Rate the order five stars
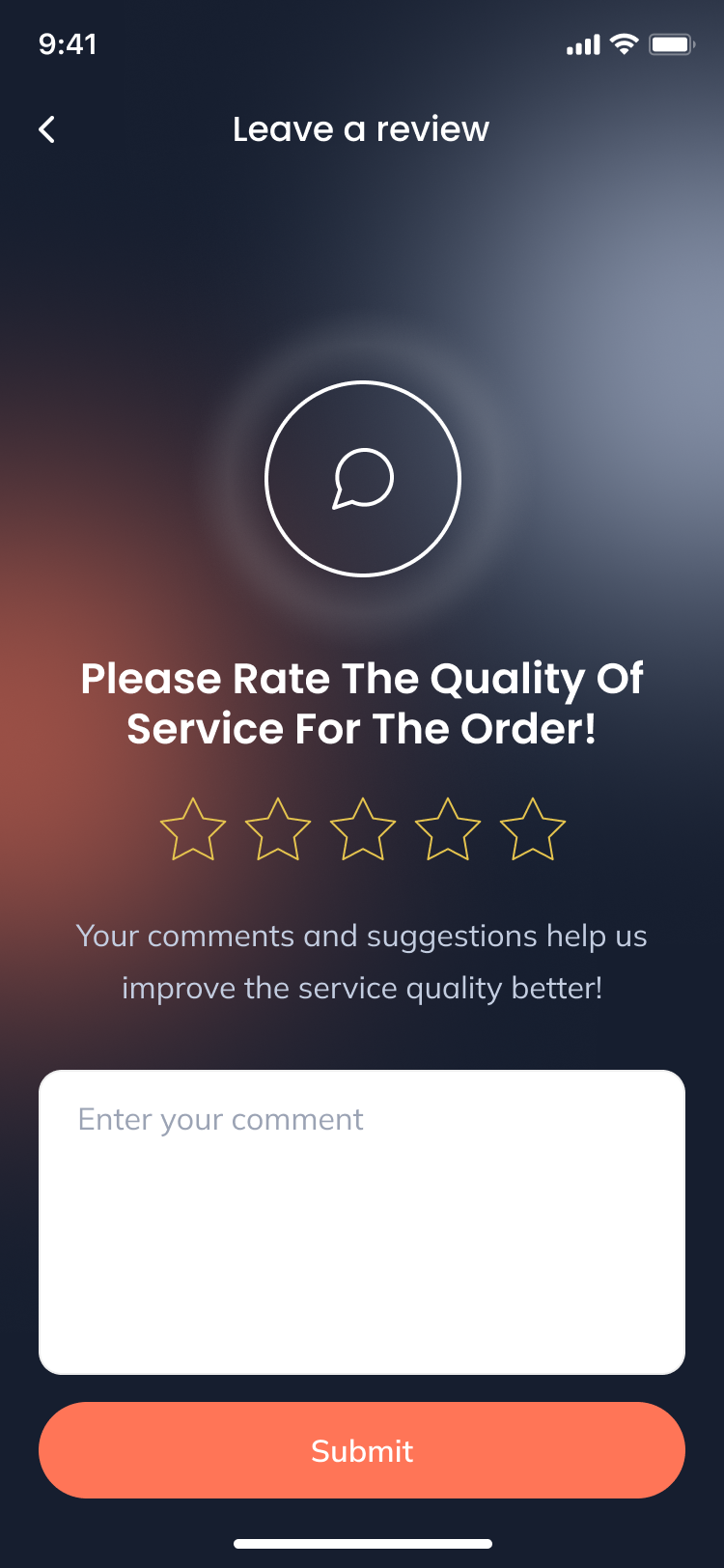 (533, 829)
